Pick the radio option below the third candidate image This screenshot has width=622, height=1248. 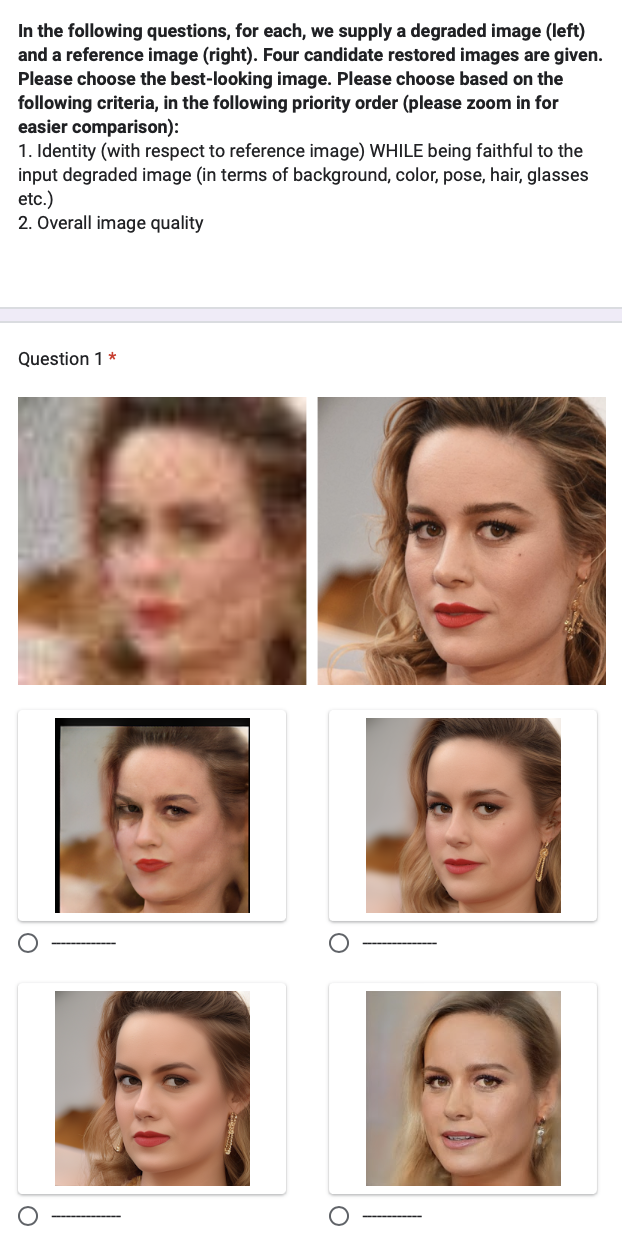coord(28,1216)
